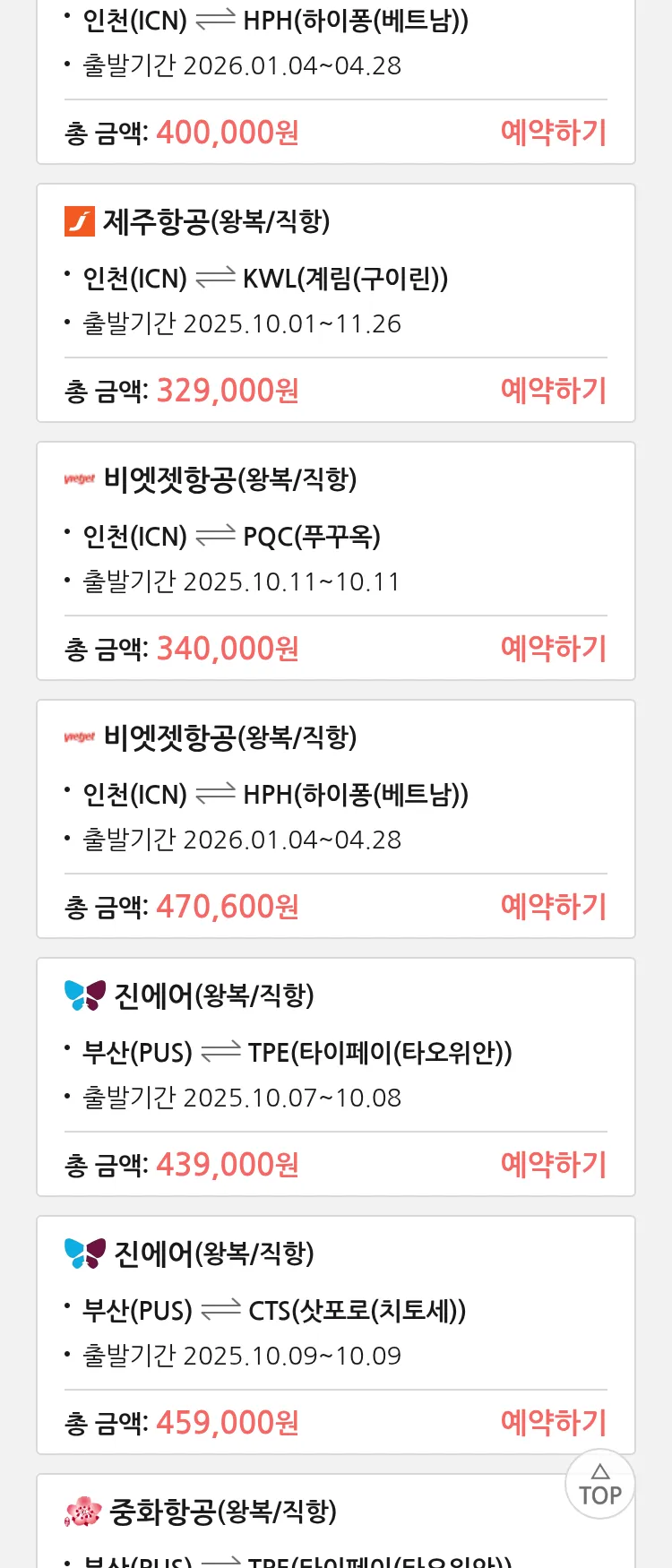The height and width of the screenshot is (1568, 672).
Task: Book the 329,000원 Jeju Air Guilin flight
Action: click(553, 391)
